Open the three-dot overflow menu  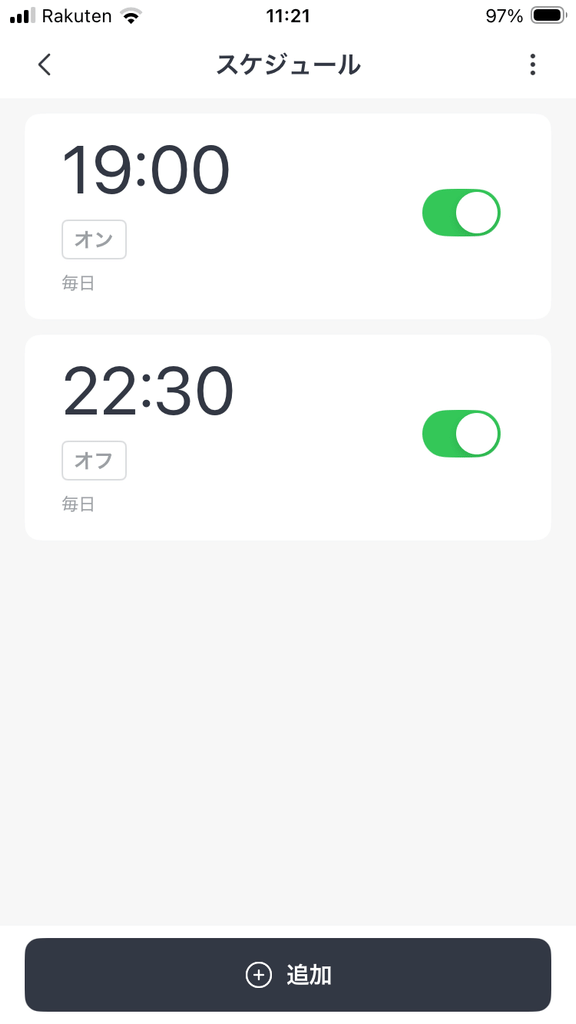click(533, 65)
